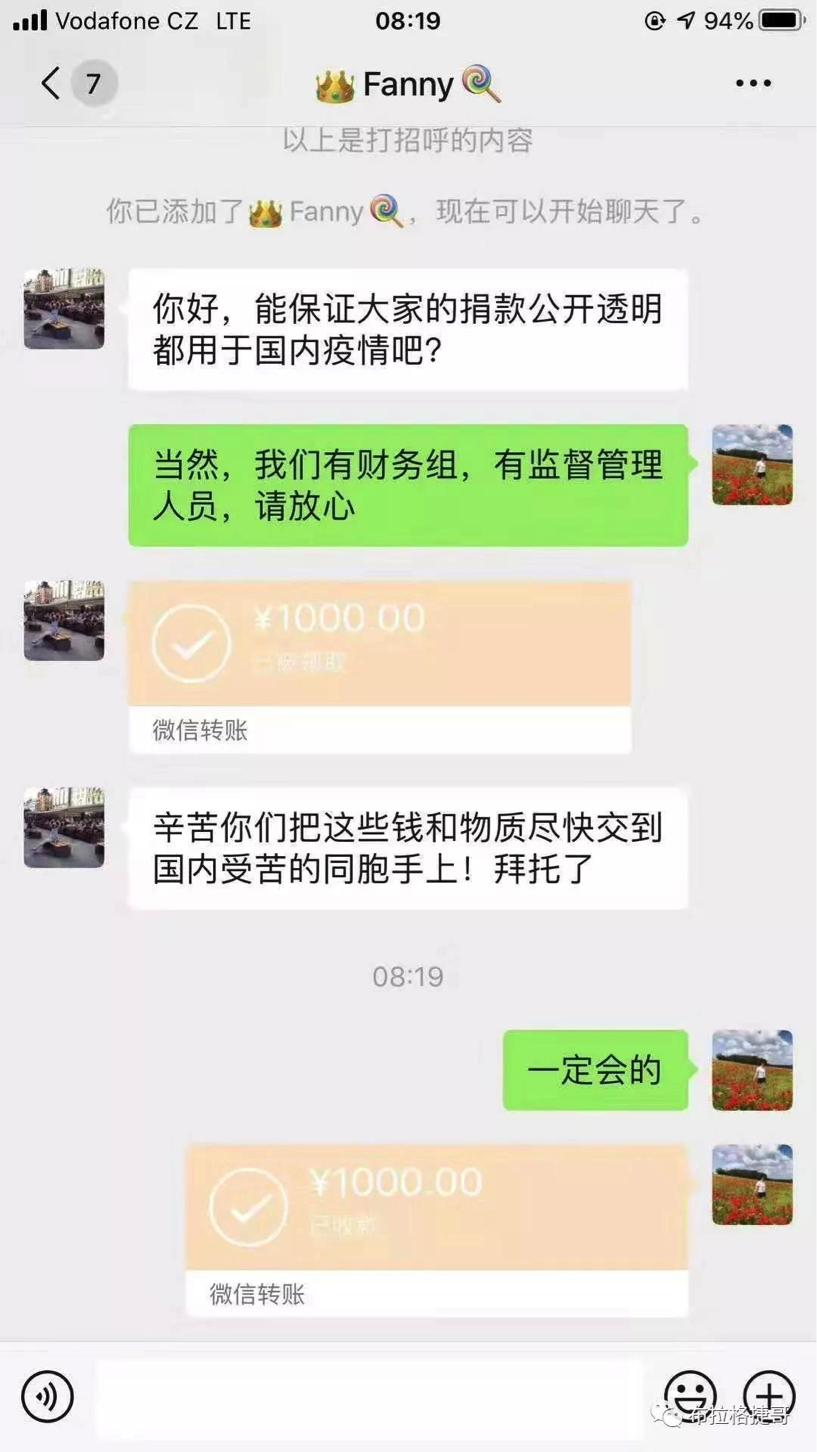
Task: Switch to voice message input
Action: click(47, 1394)
